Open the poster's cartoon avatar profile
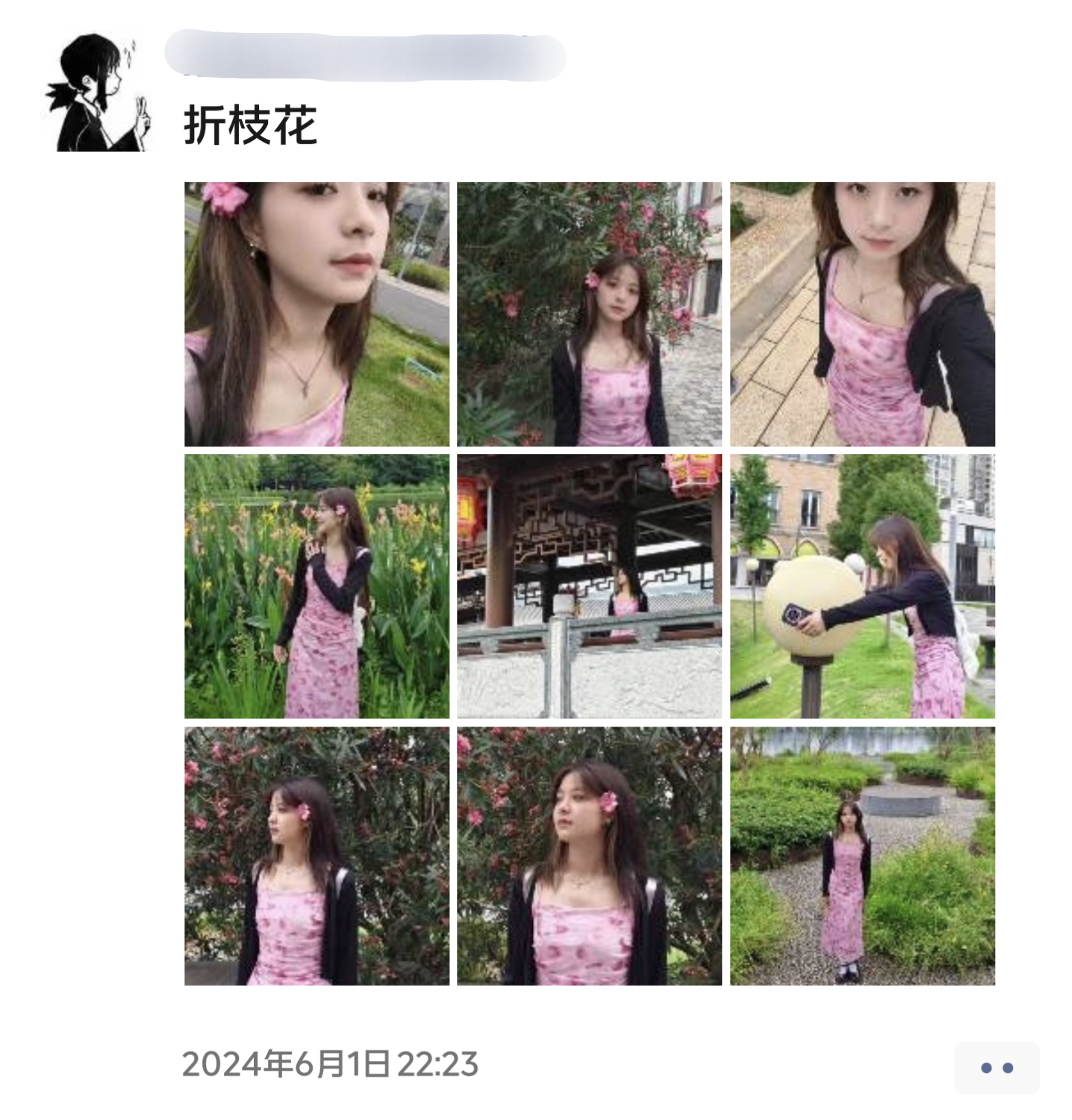The width and height of the screenshot is (1072, 1120). coord(98,93)
